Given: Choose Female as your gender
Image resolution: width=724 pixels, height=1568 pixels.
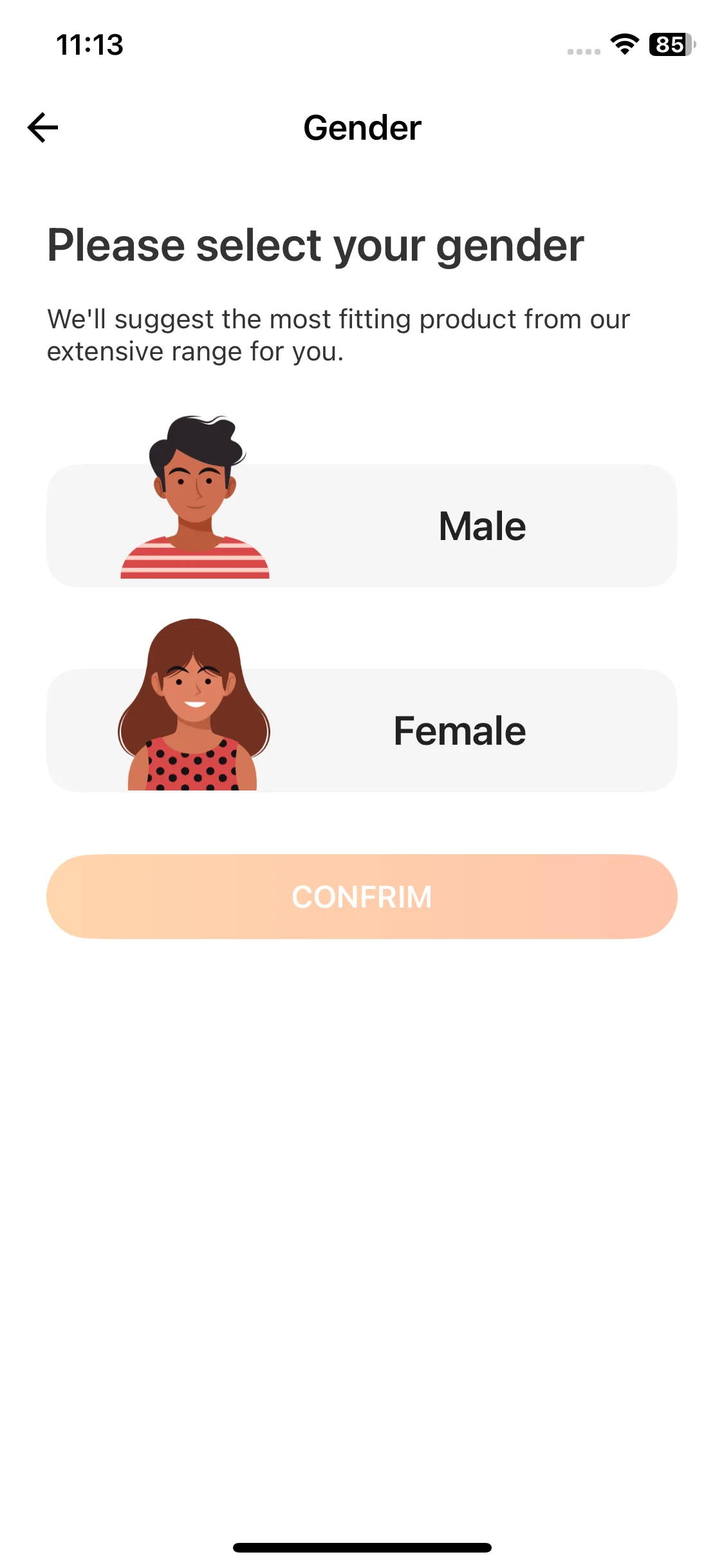Looking at the screenshot, I should pyautogui.click(x=362, y=731).
